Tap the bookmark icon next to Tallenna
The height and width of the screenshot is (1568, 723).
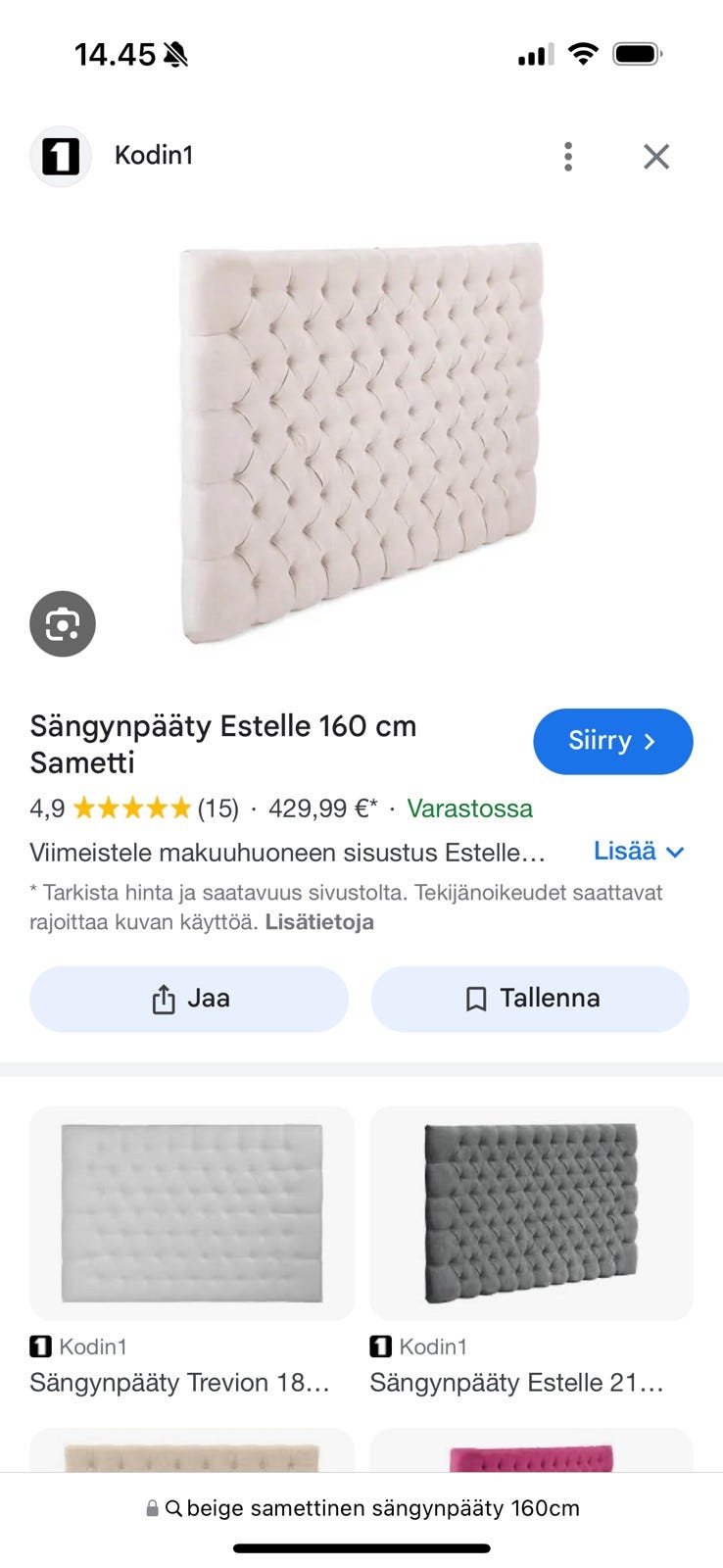click(474, 999)
